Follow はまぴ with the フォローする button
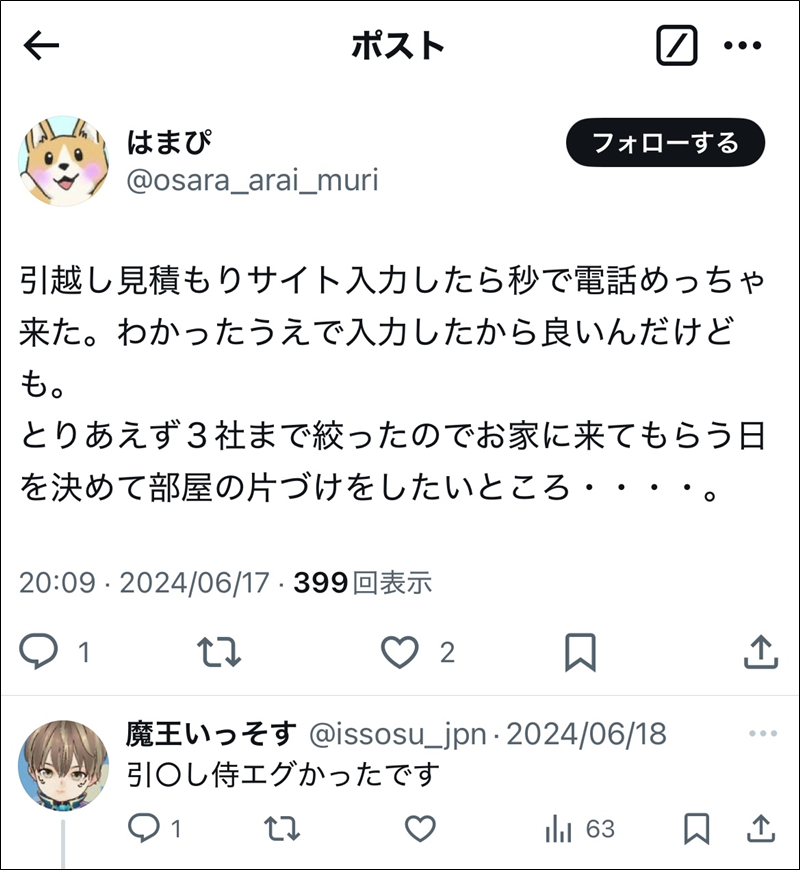The height and width of the screenshot is (870, 800). (665, 143)
